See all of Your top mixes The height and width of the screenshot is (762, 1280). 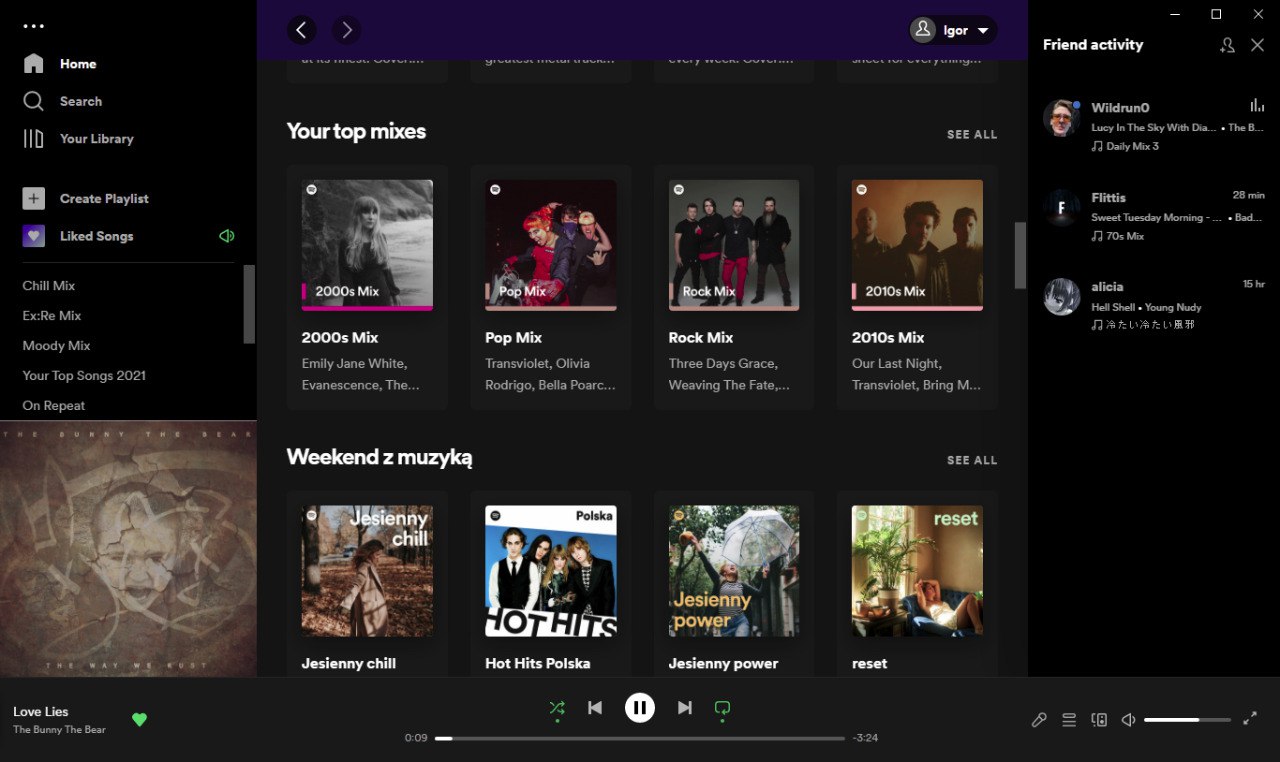point(971,134)
